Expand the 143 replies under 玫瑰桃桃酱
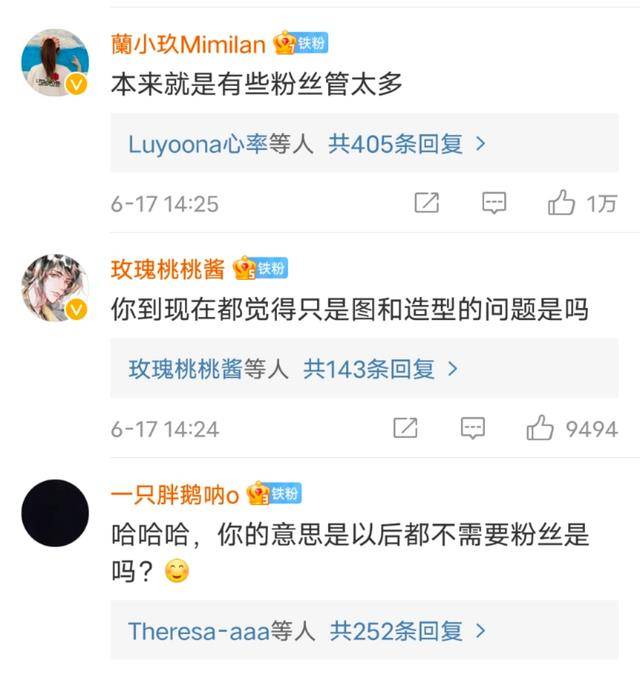 coord(292,369)
